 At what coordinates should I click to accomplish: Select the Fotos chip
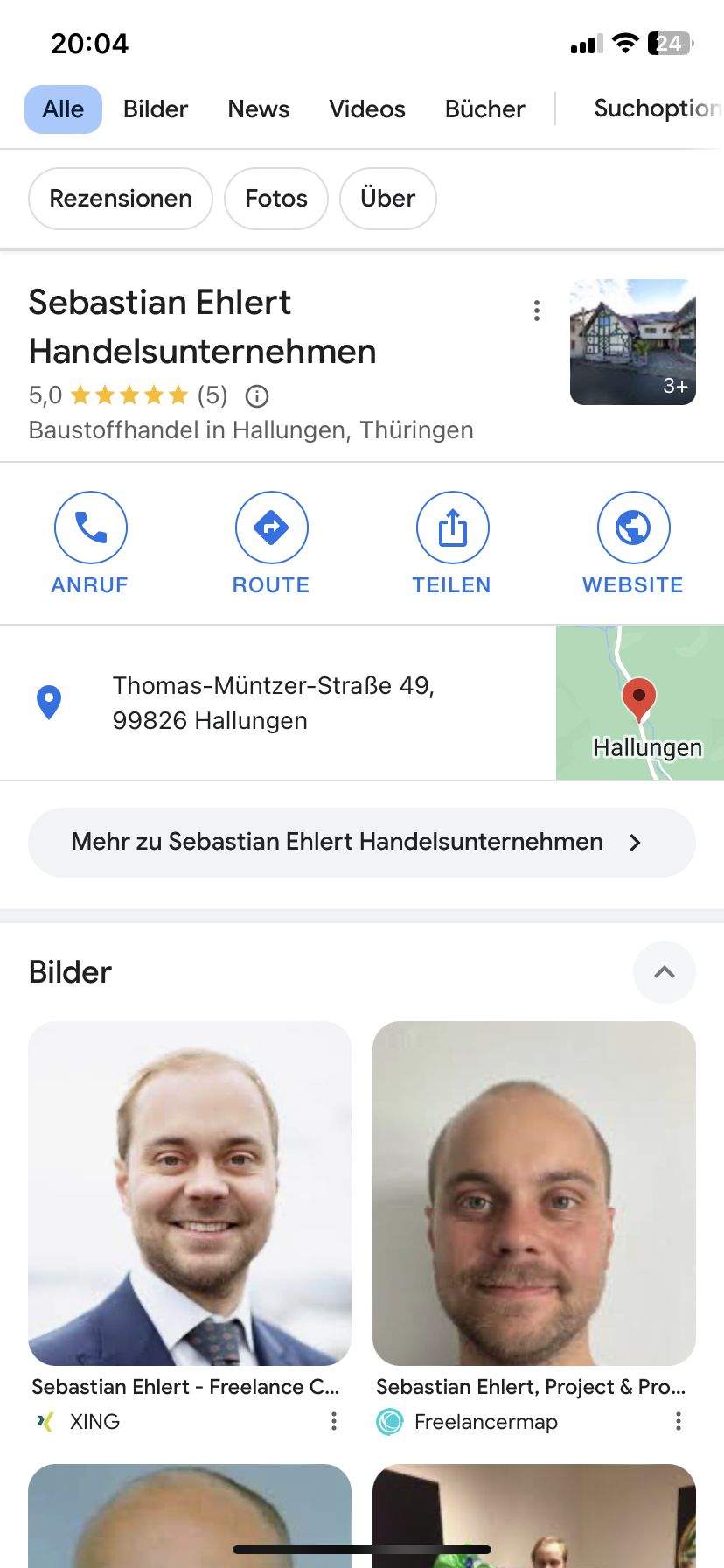[x=276, y=199]
